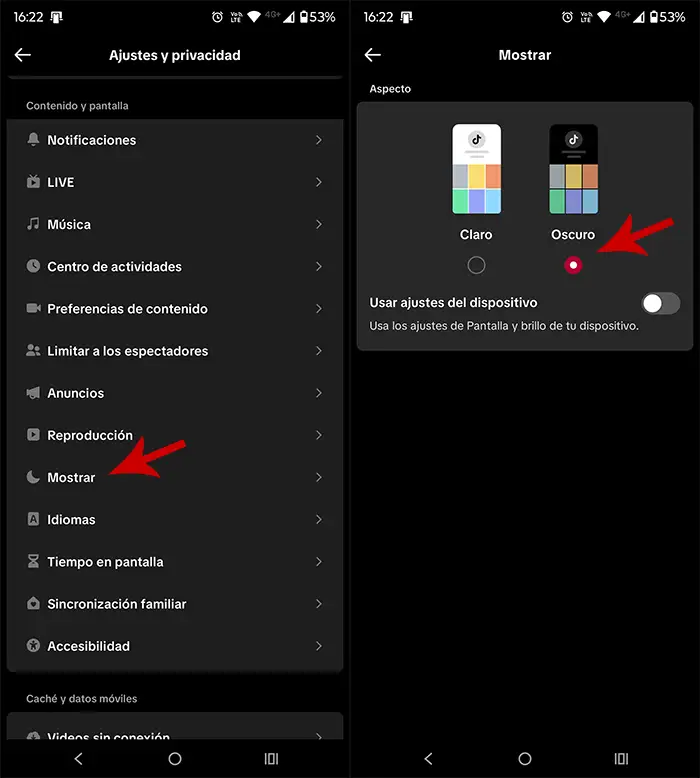Viewport: 700px width, 778px height.
Task: Open Idiomas settings
Action: 175,520
